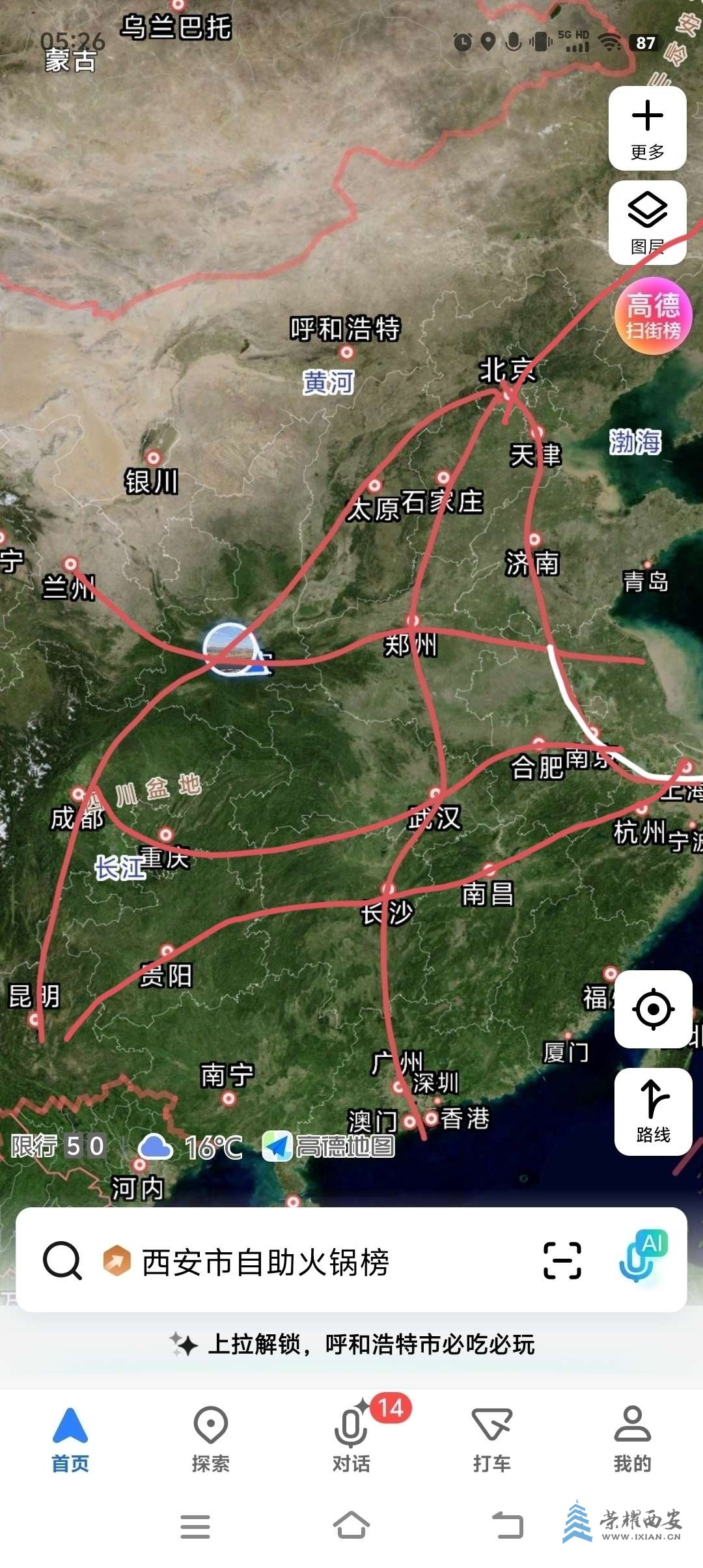Check the 限行 traffic restriction info

tap(59, 1146)
